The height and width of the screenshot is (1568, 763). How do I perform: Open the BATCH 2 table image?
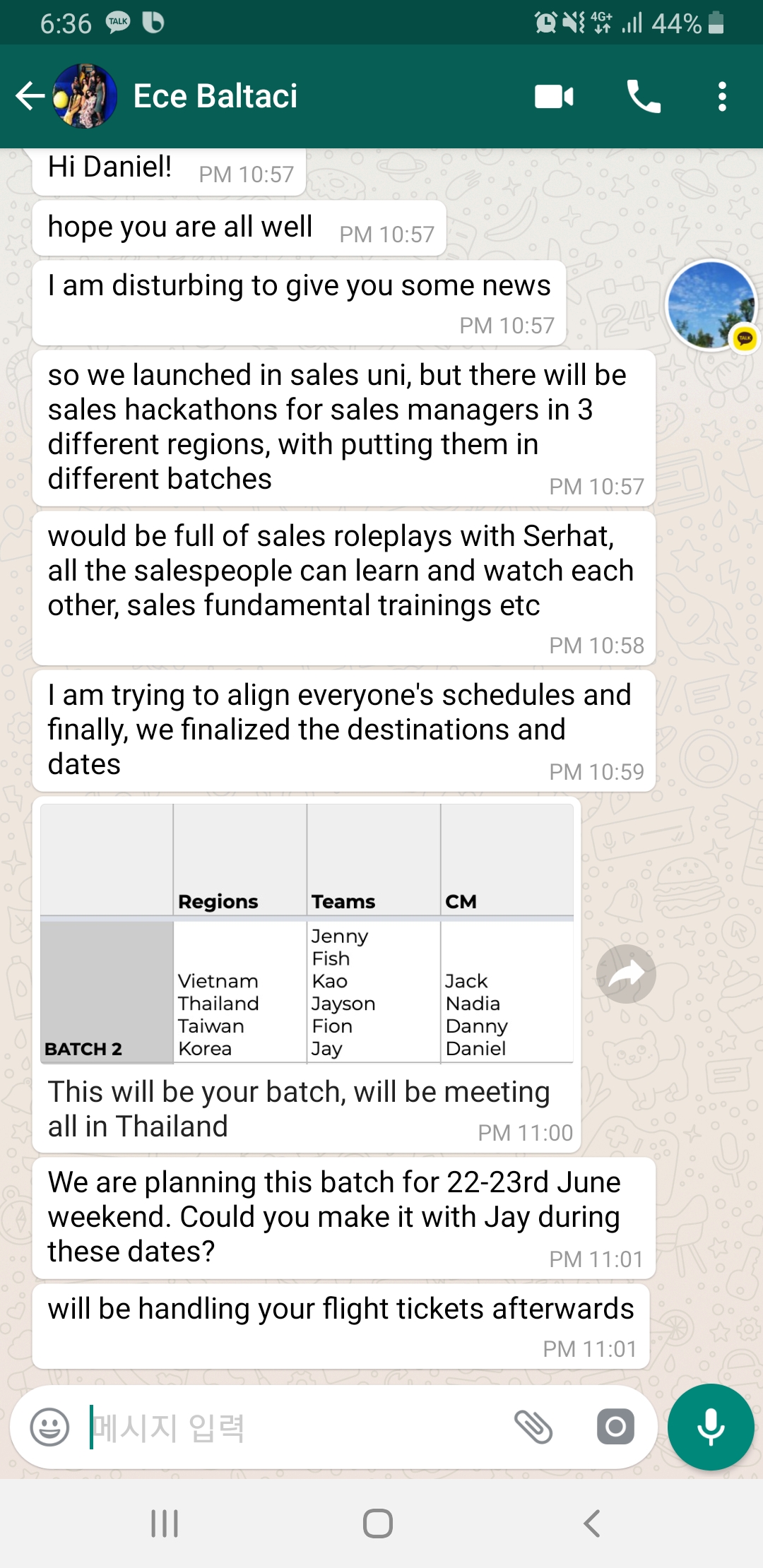[307, 932]
